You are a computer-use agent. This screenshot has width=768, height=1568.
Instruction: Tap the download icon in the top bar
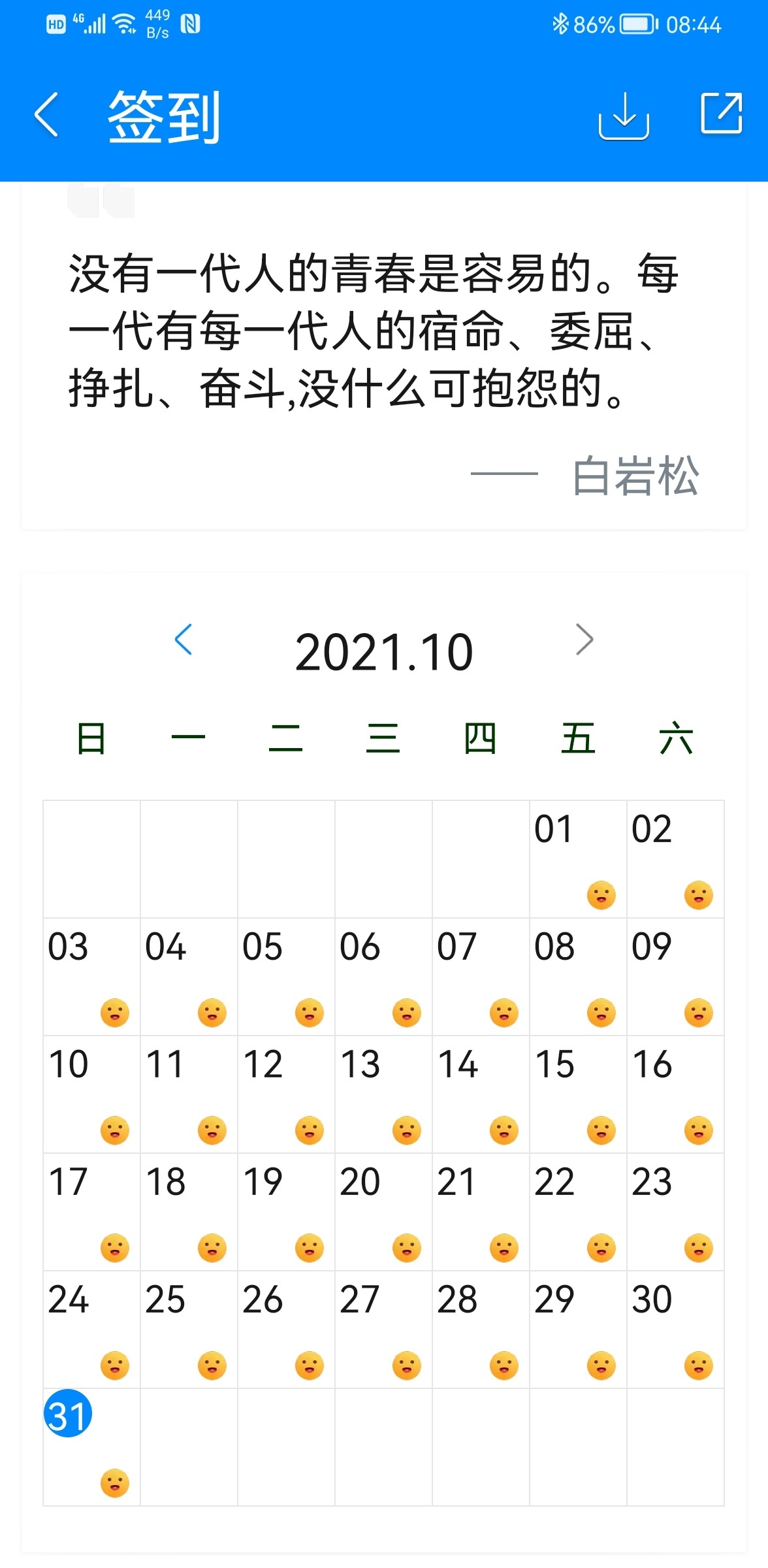pyautogui.click(x=624, y=116)
